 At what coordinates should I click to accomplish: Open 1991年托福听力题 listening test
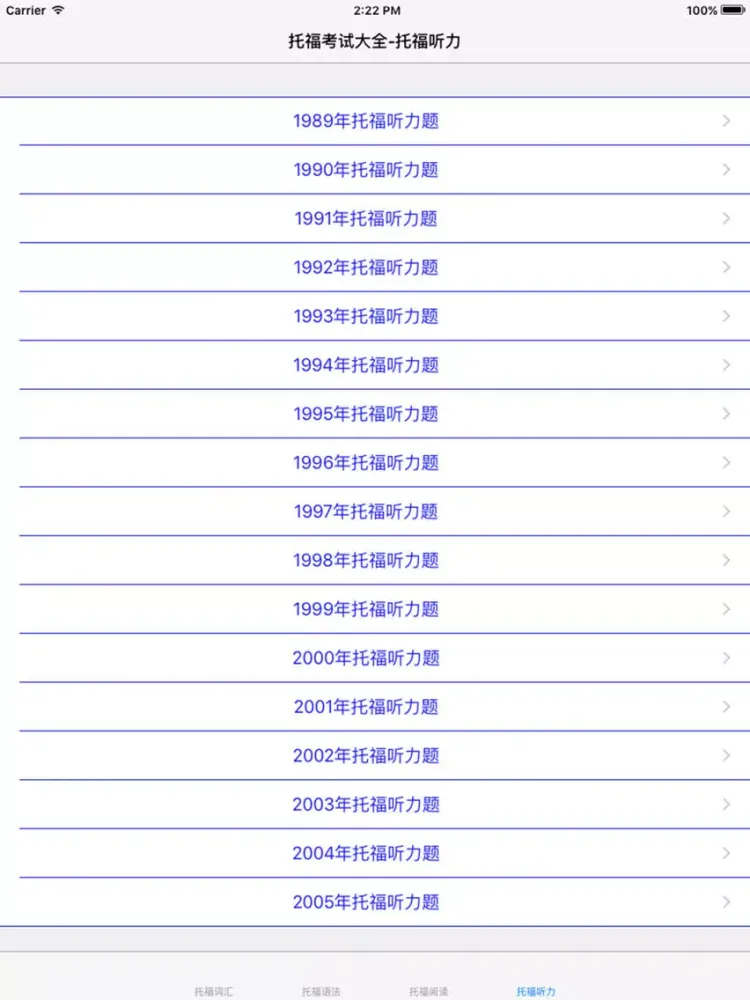(x=366, y=219)
